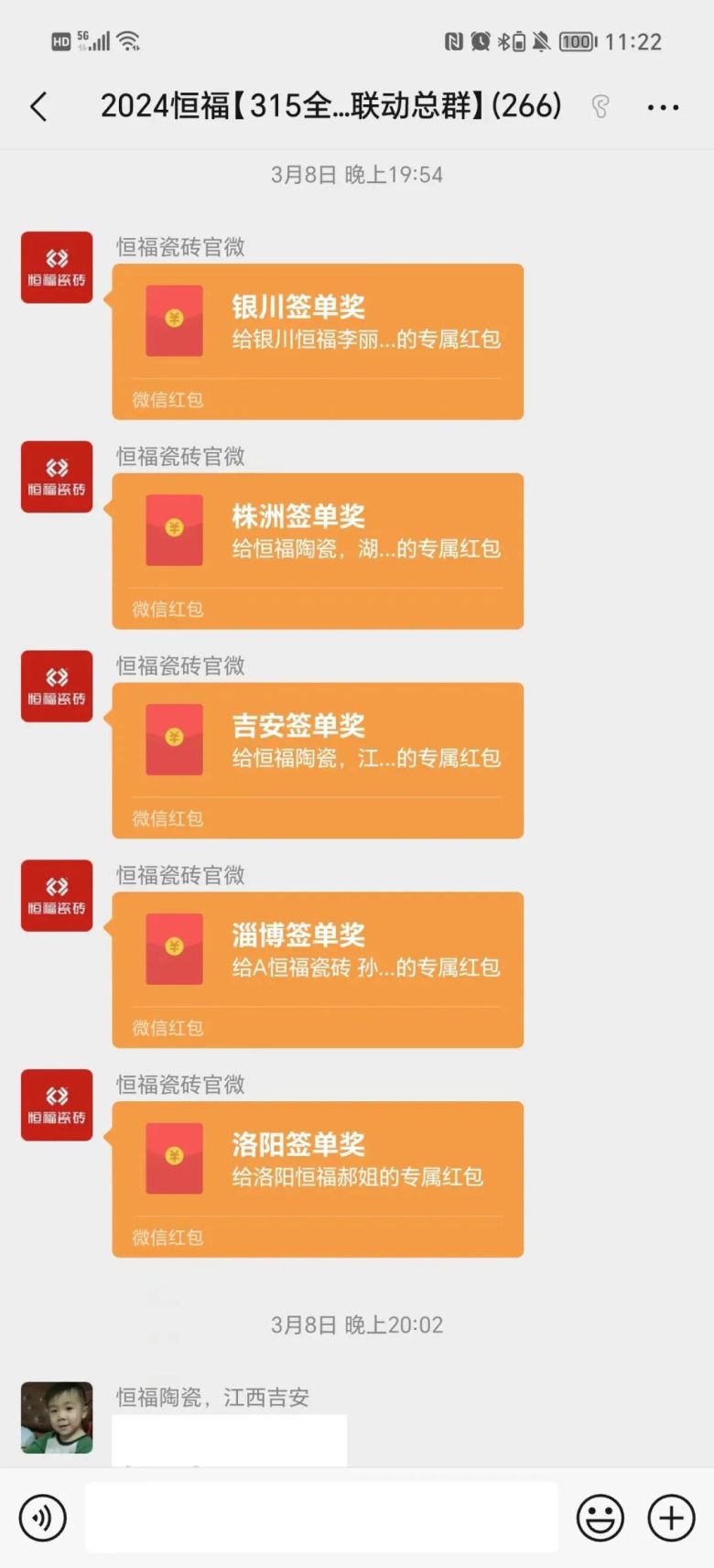This screenshot has width=714, height=1568.
Task: Open the 淄博签单奖 red packet
Action: (318, 970)
